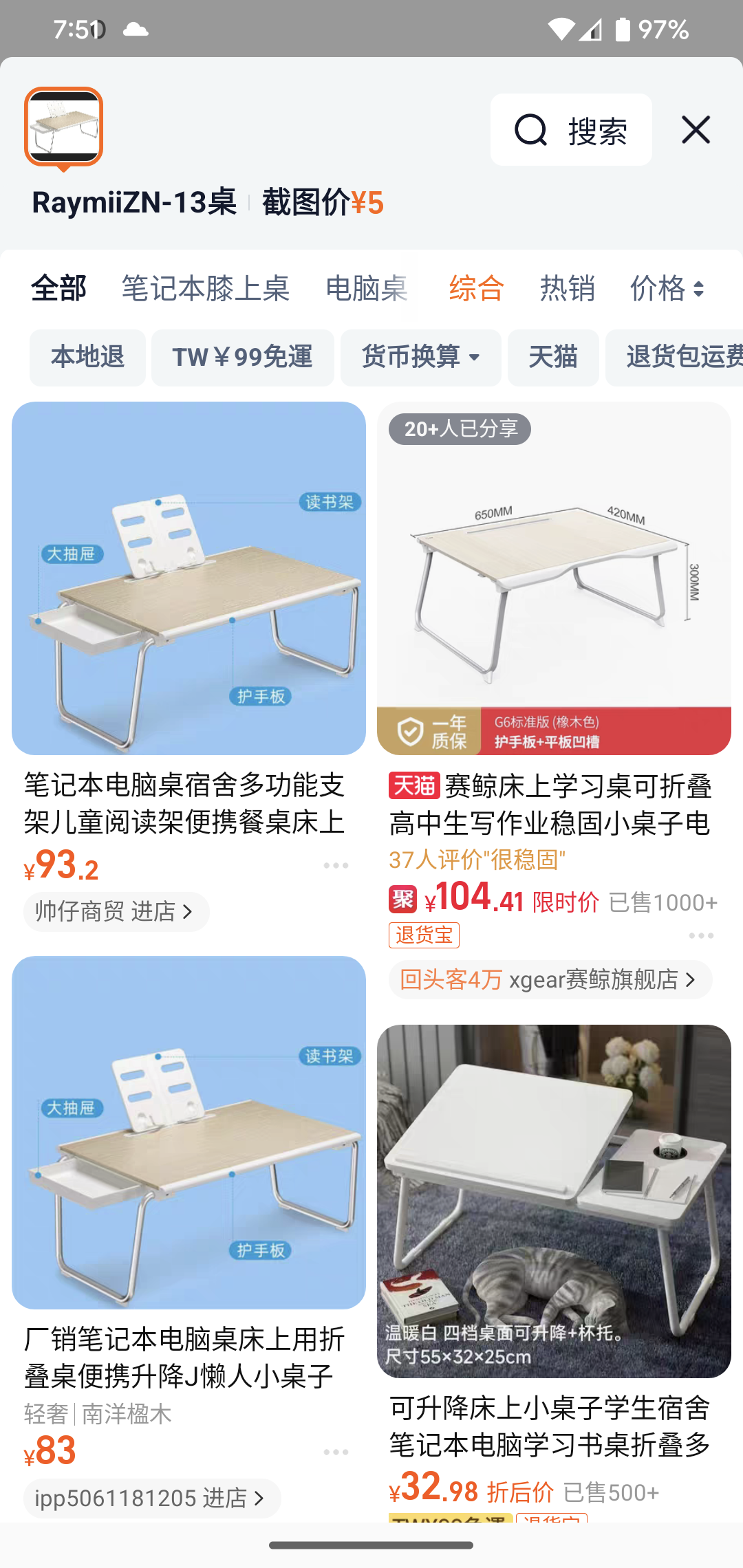743x1568 pixels.
Task: Switch to 笔记本膝上桌 category
Action: pyautogui.click(x=206, y=288)
